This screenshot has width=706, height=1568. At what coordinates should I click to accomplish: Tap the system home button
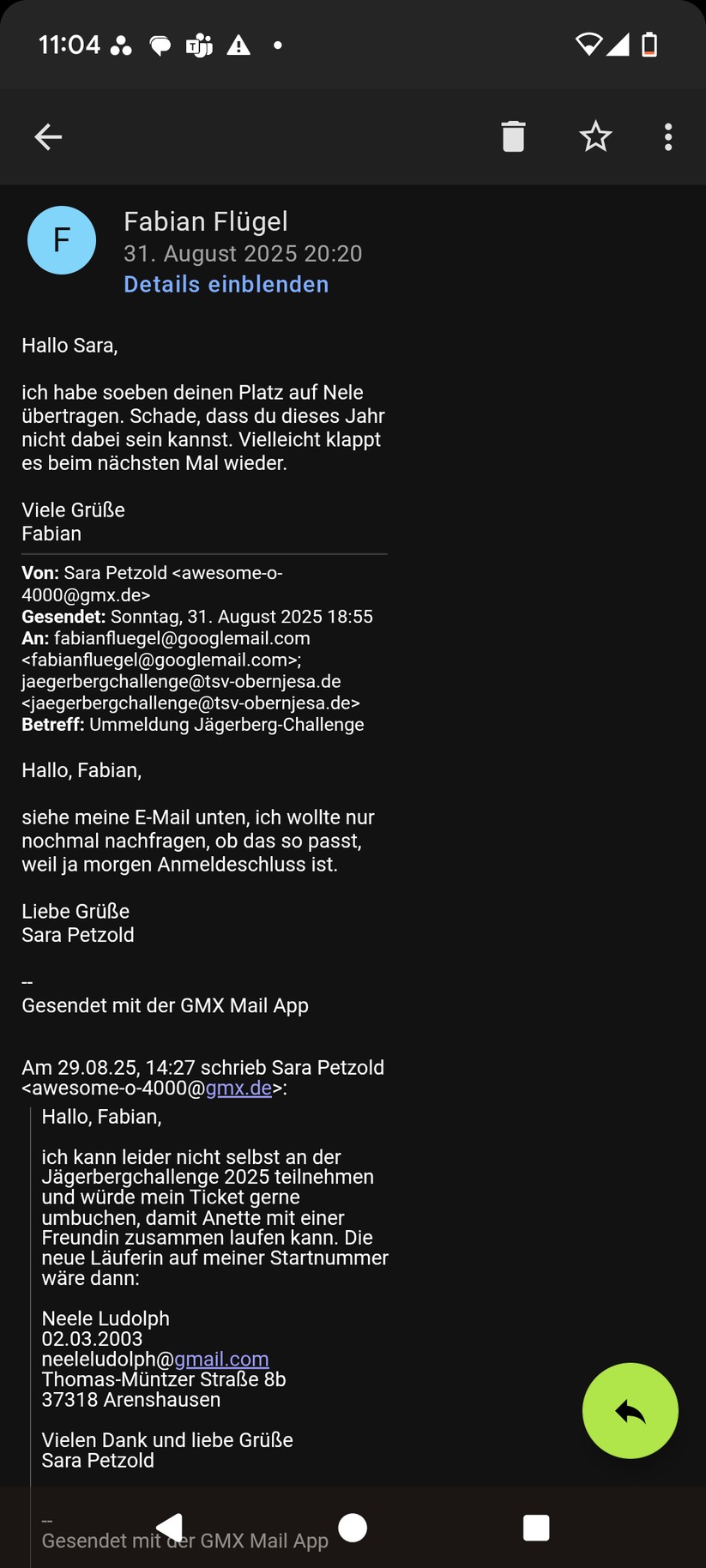[x=353, y=1527]
